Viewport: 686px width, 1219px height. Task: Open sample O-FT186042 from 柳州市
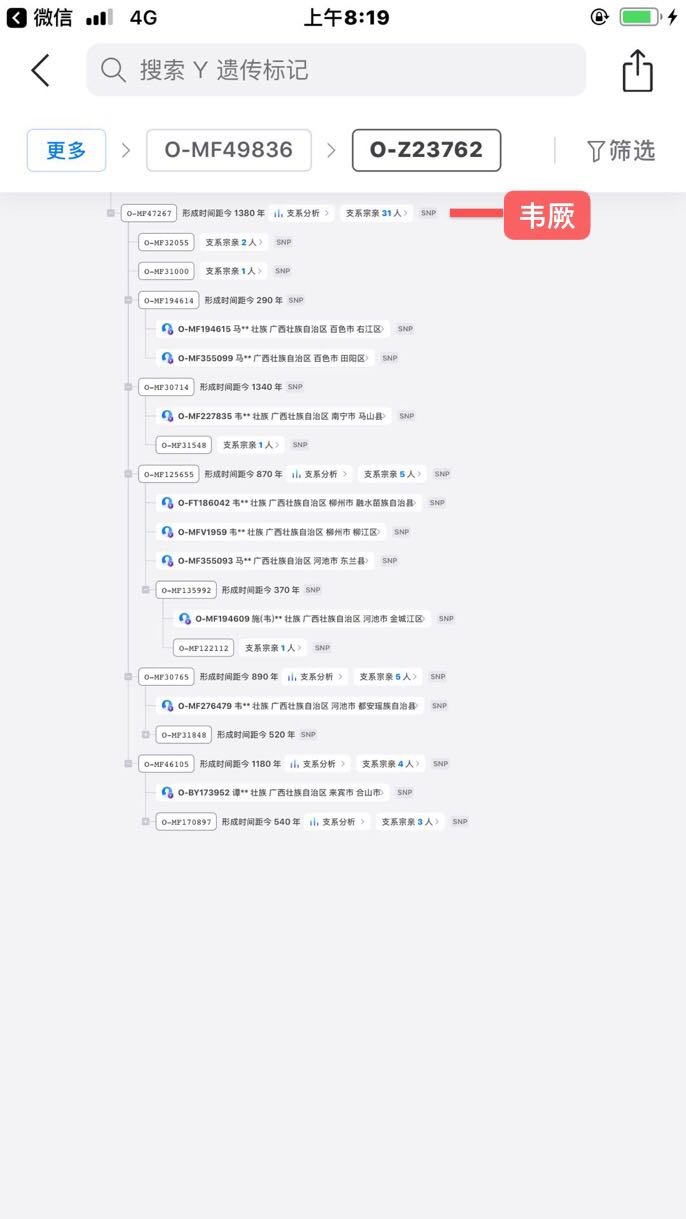(290, 503)
